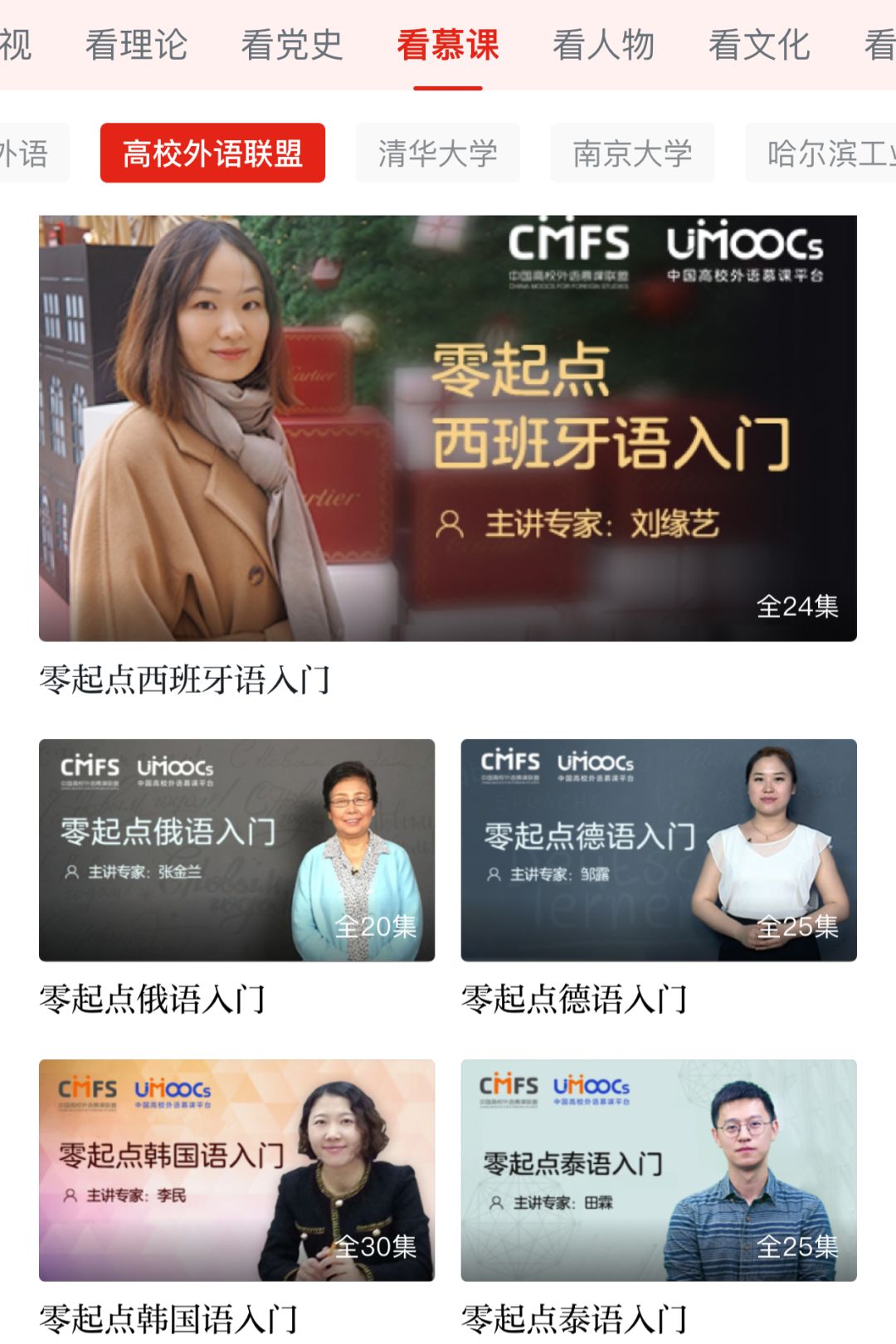Select the 外语 filter chip

[x=25, y=153]
